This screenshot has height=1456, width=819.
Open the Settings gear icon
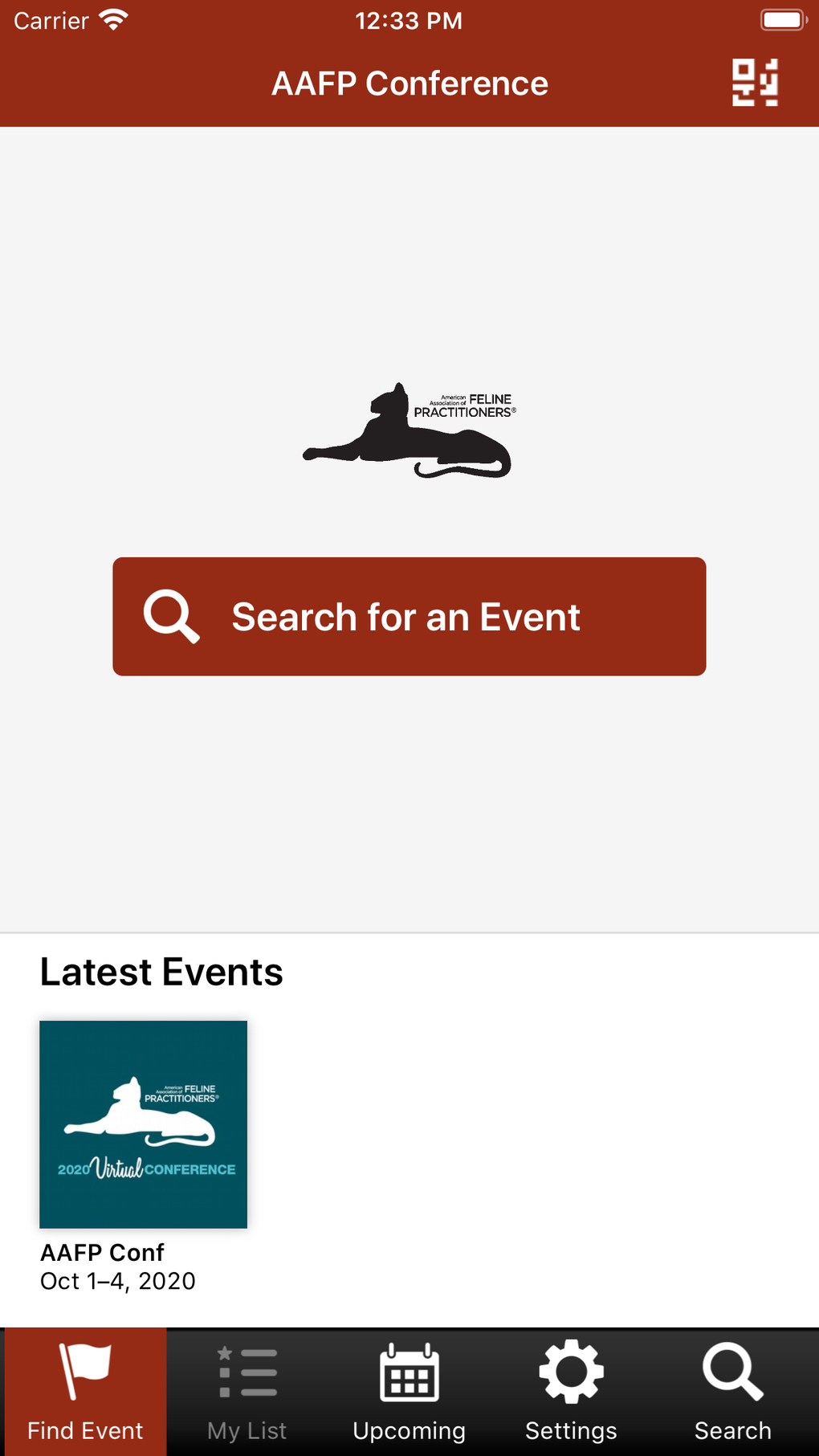pyautogui.click(x=572, y=1372)
